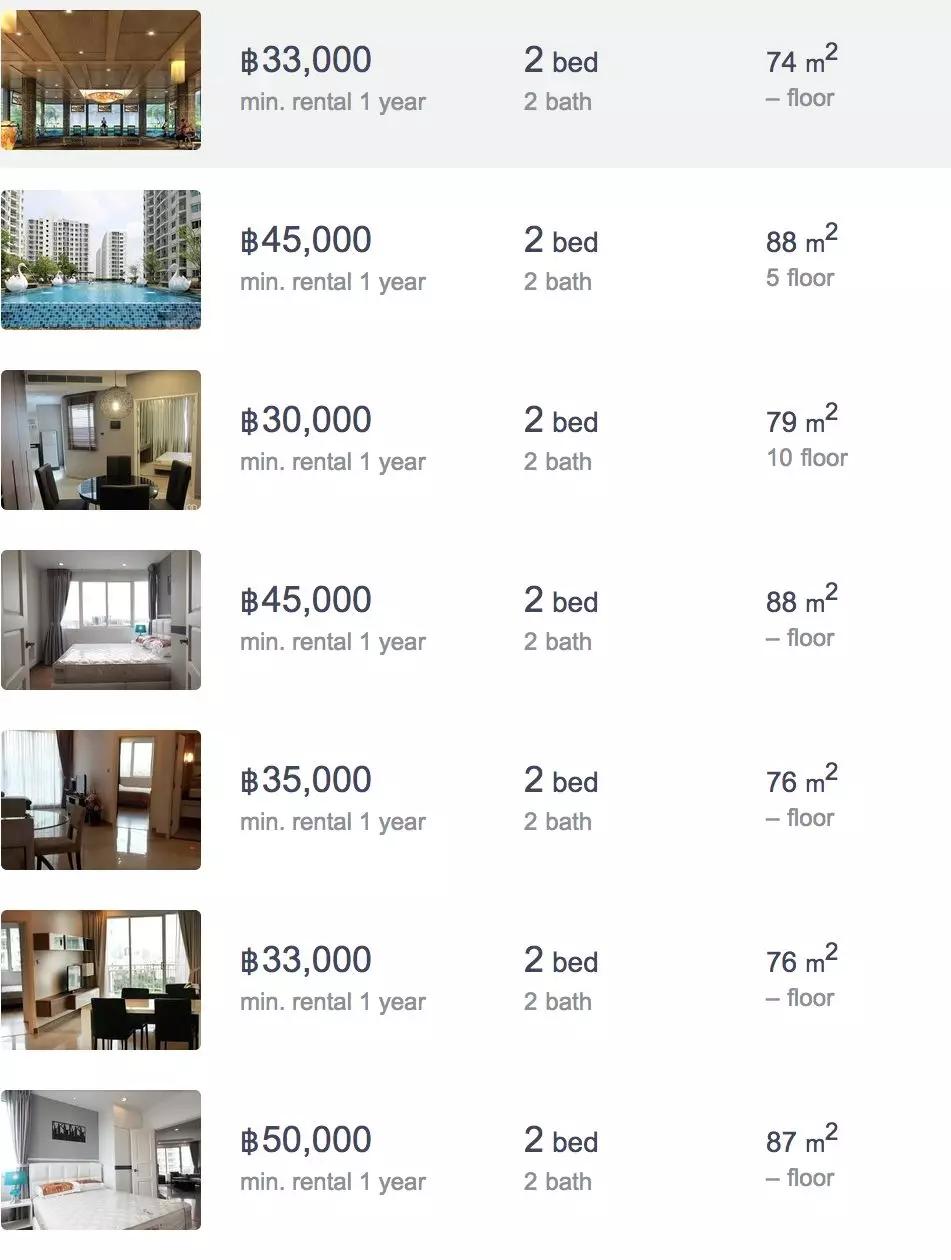
Task: Open the ฿35,000 76 m² listing
Action: click(306, 781)
